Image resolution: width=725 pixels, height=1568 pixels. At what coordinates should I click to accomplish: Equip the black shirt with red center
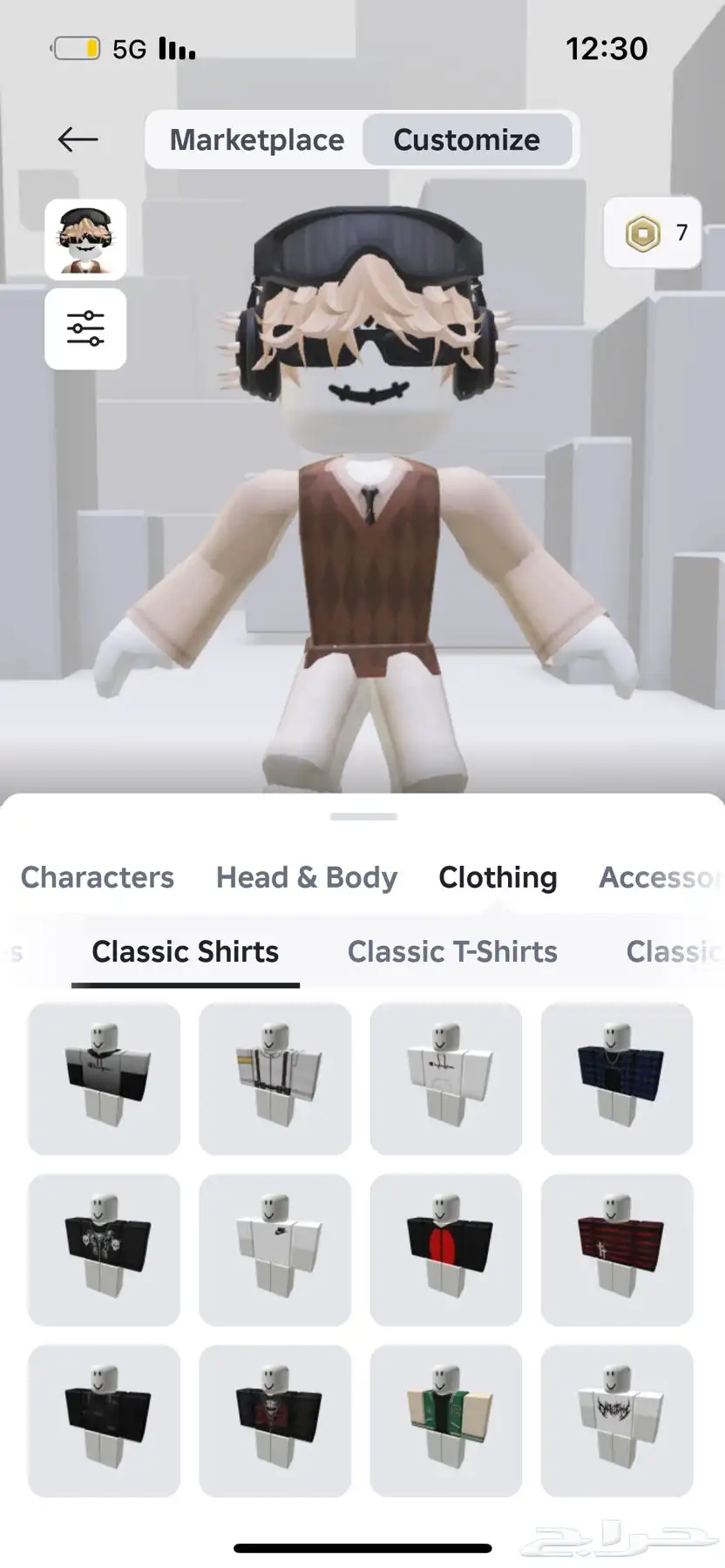446,1249
